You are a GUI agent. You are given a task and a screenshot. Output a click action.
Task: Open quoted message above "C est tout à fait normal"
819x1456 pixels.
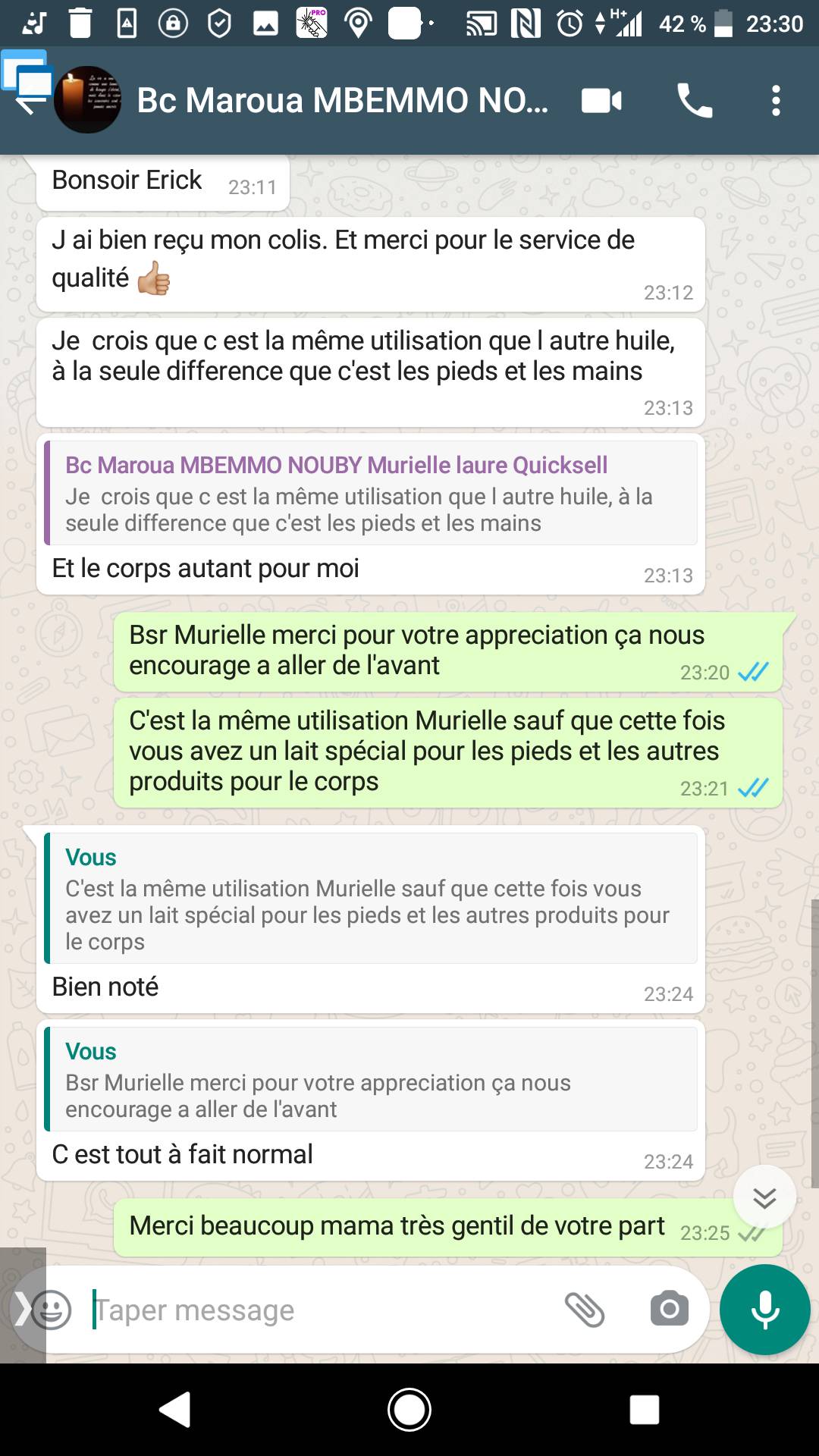point(371,1079)
